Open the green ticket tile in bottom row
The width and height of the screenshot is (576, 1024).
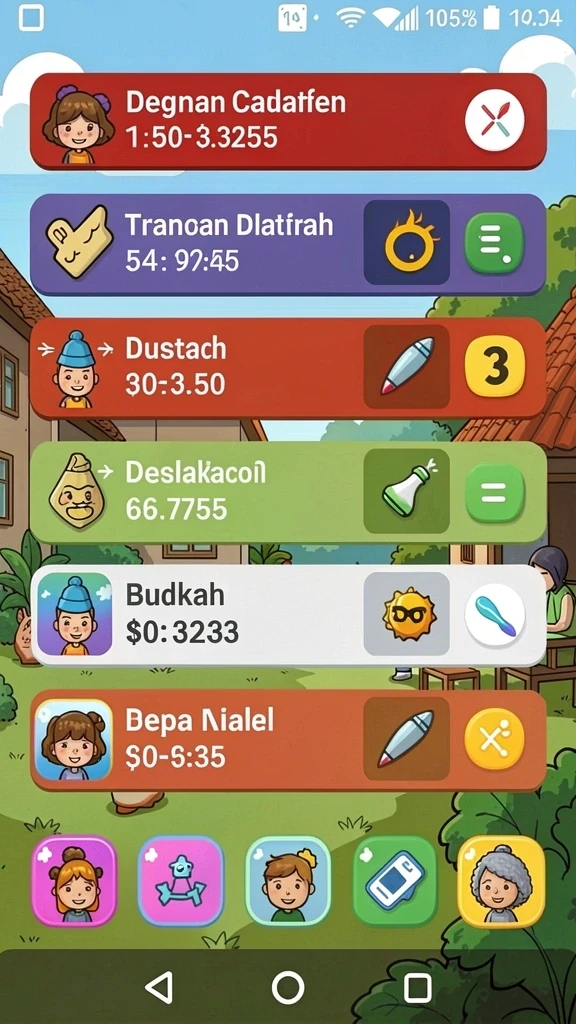click(x=394, y=881)
